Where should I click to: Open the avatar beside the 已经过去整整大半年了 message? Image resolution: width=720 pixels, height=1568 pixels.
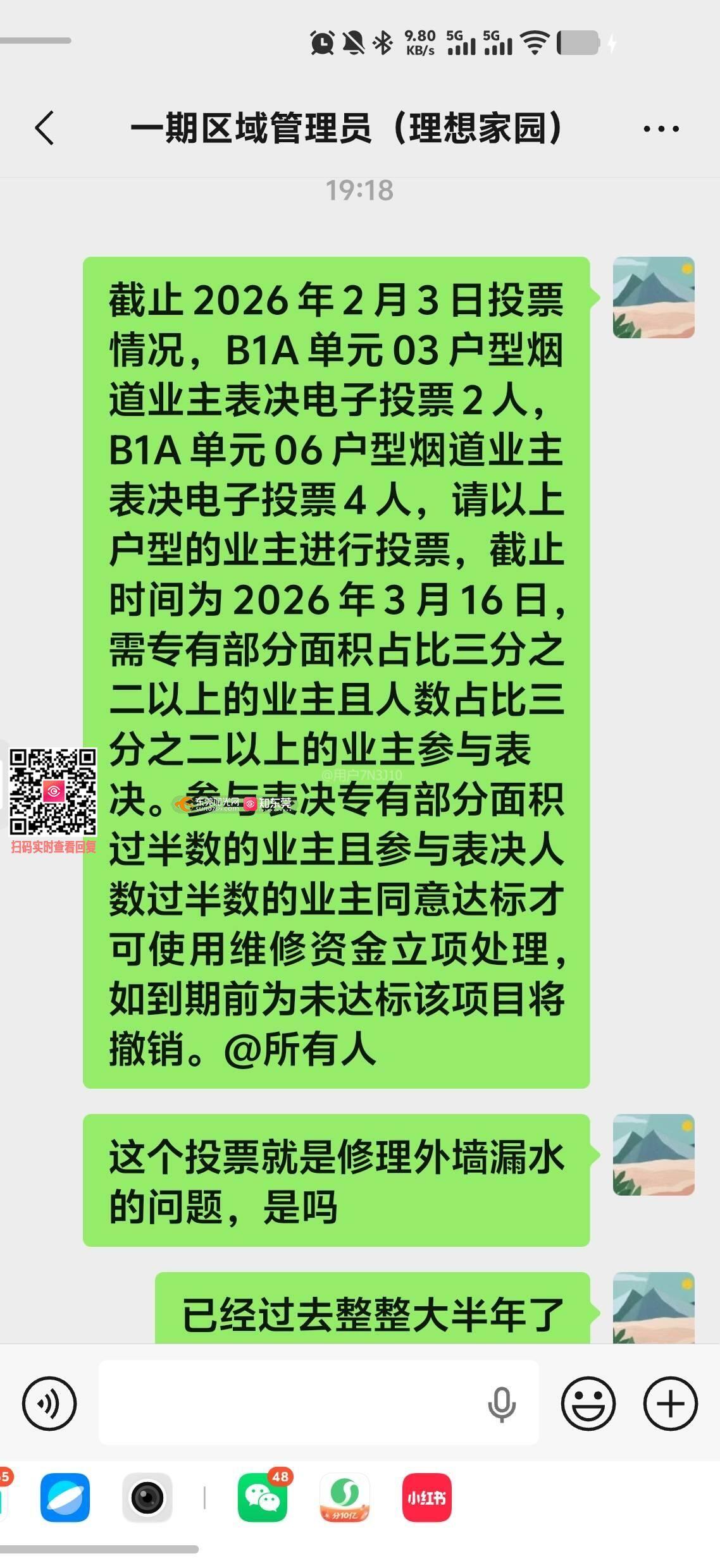point(654,1309)
